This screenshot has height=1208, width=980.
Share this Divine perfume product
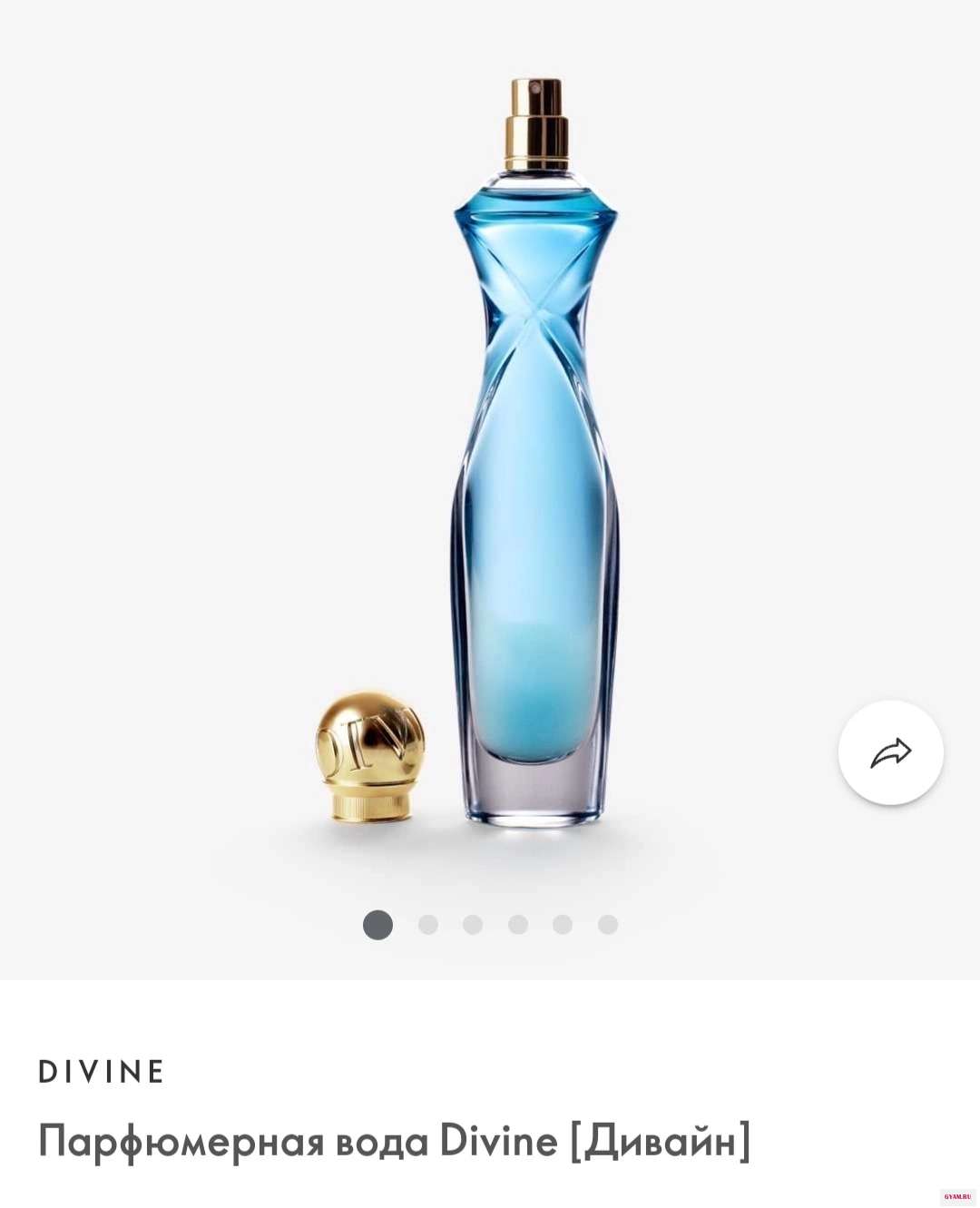click(890, 752)
